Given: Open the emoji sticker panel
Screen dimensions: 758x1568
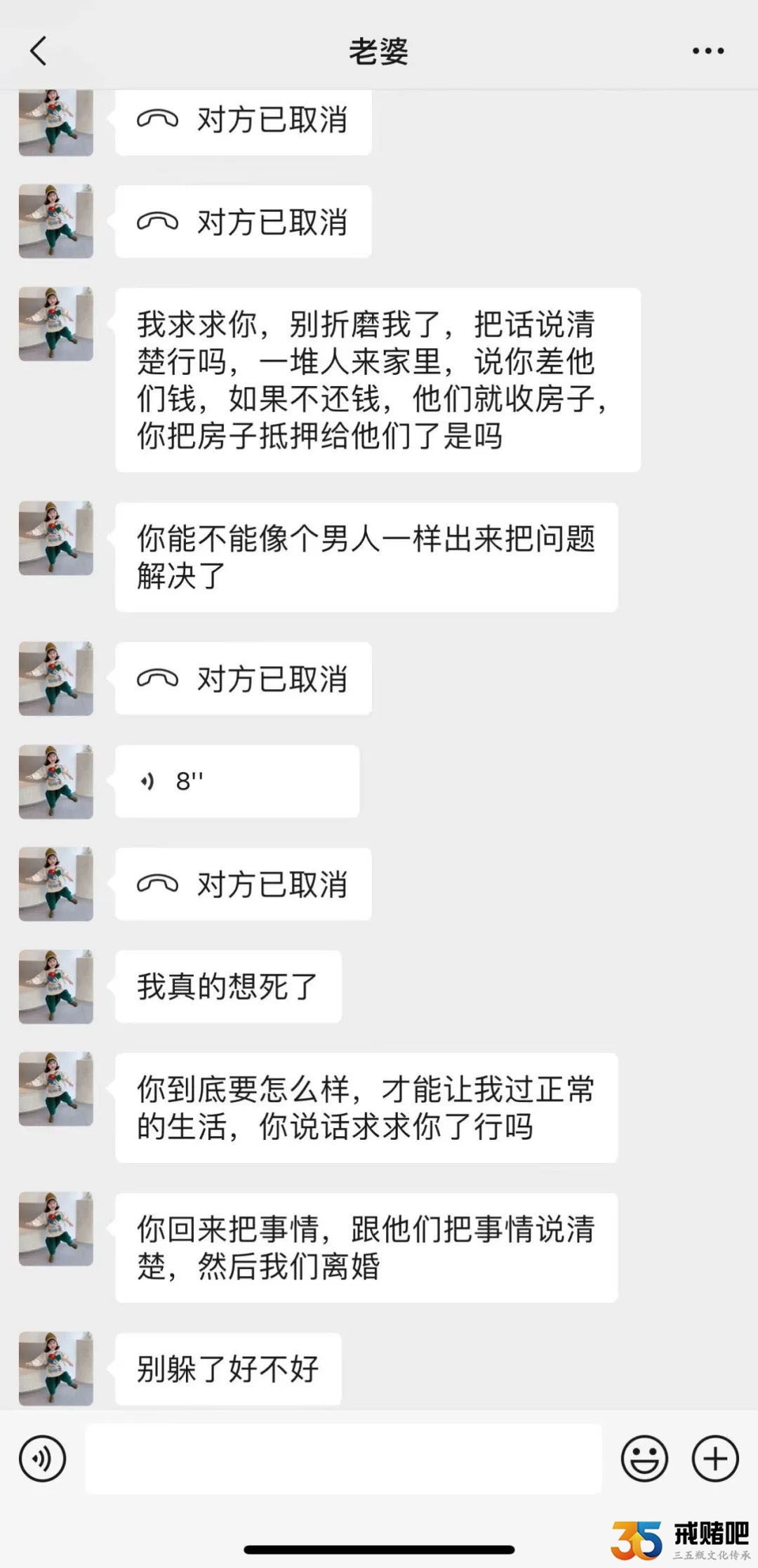Looking at the screenshot, I should [x=644, y=1459].
